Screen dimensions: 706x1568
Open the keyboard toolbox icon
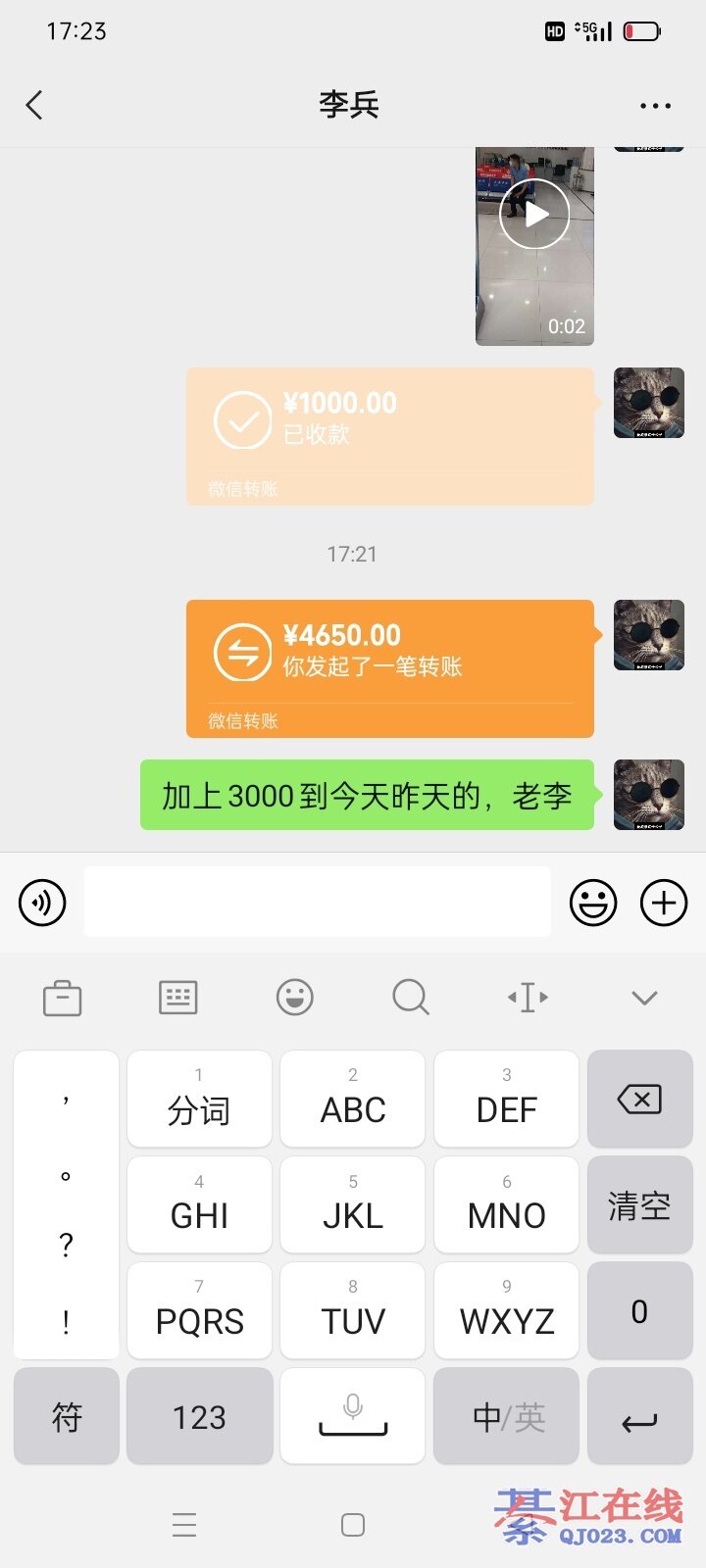pos(62,998)
